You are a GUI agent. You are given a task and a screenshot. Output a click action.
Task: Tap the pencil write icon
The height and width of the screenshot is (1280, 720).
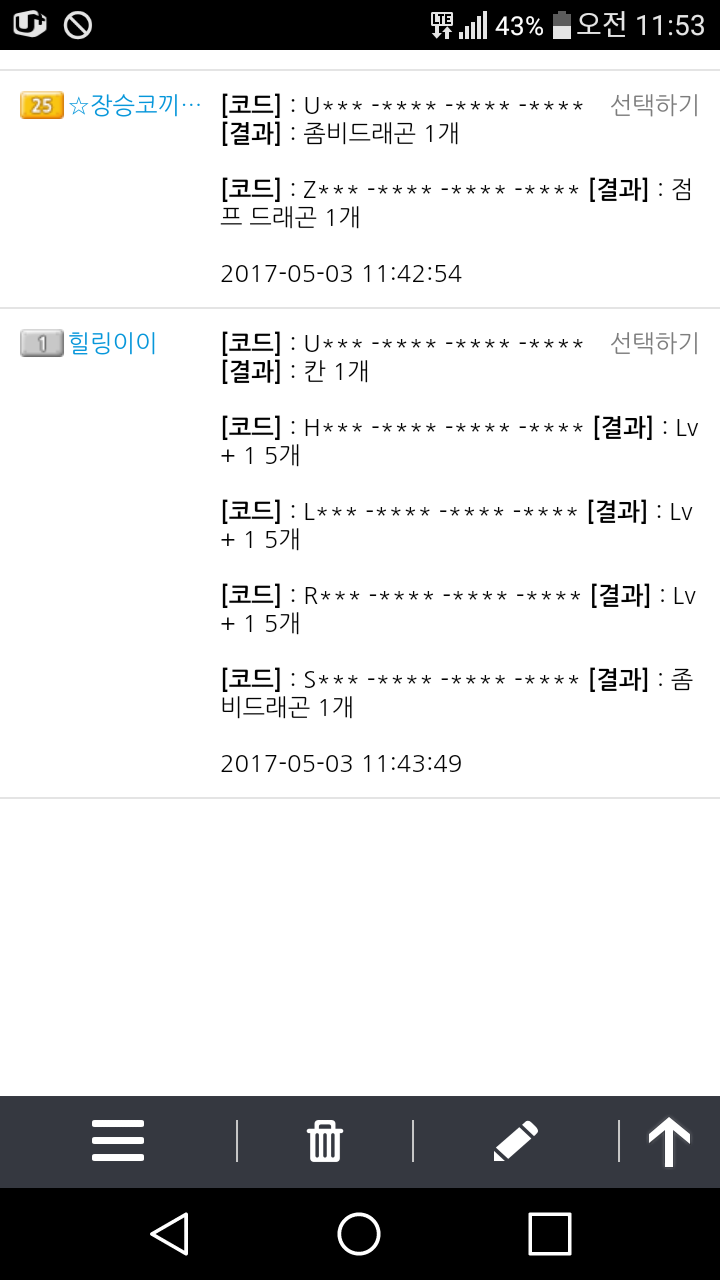pyautogui.click(x=516, y=1141)
